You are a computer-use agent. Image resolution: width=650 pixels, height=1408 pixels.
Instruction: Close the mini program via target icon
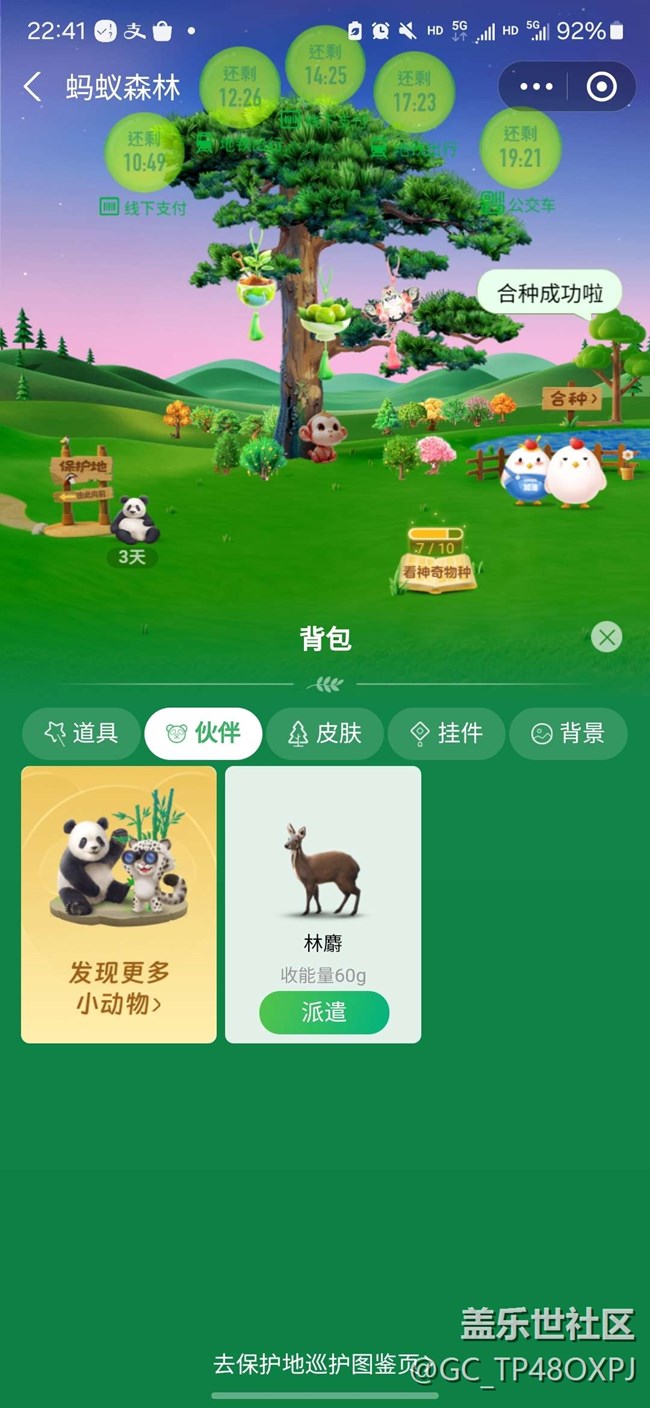(x=601, y=87)
